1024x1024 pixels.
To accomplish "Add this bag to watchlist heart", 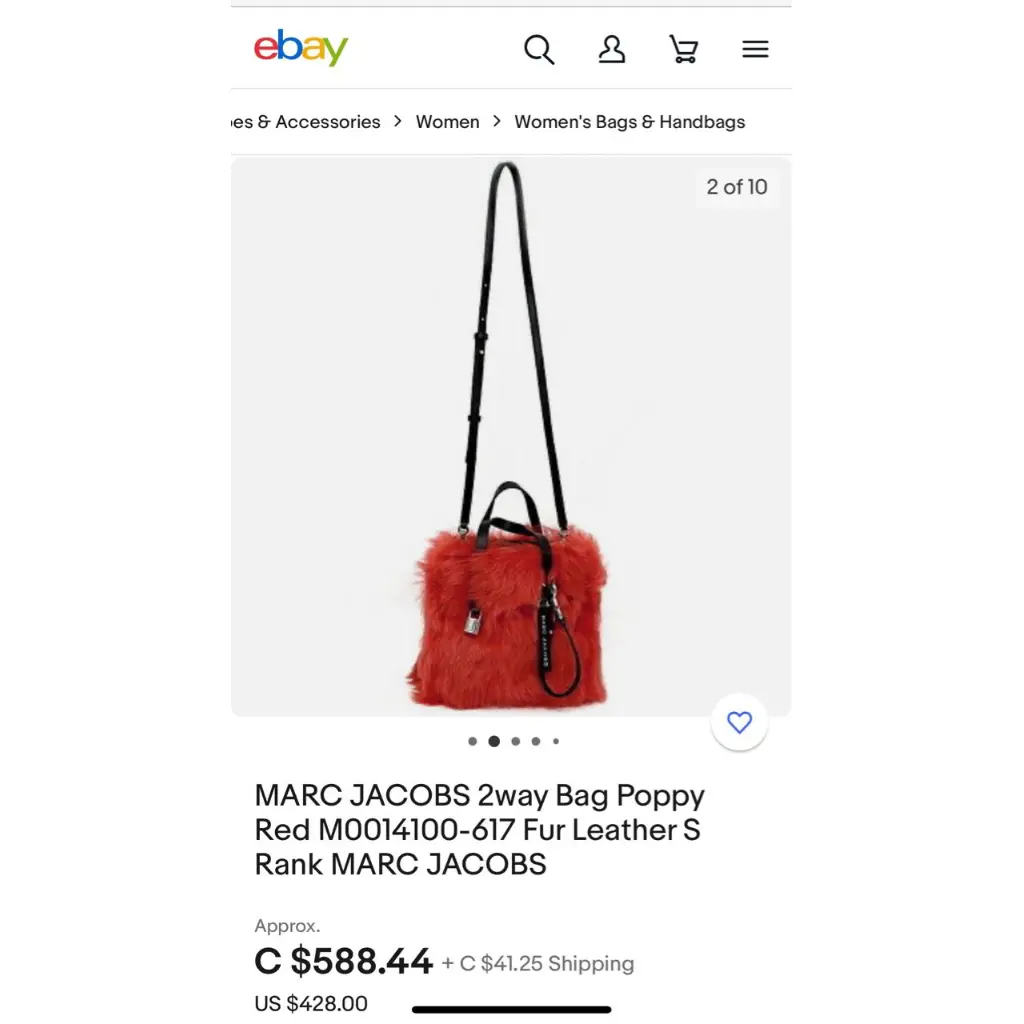I will [x=739, y=722].
